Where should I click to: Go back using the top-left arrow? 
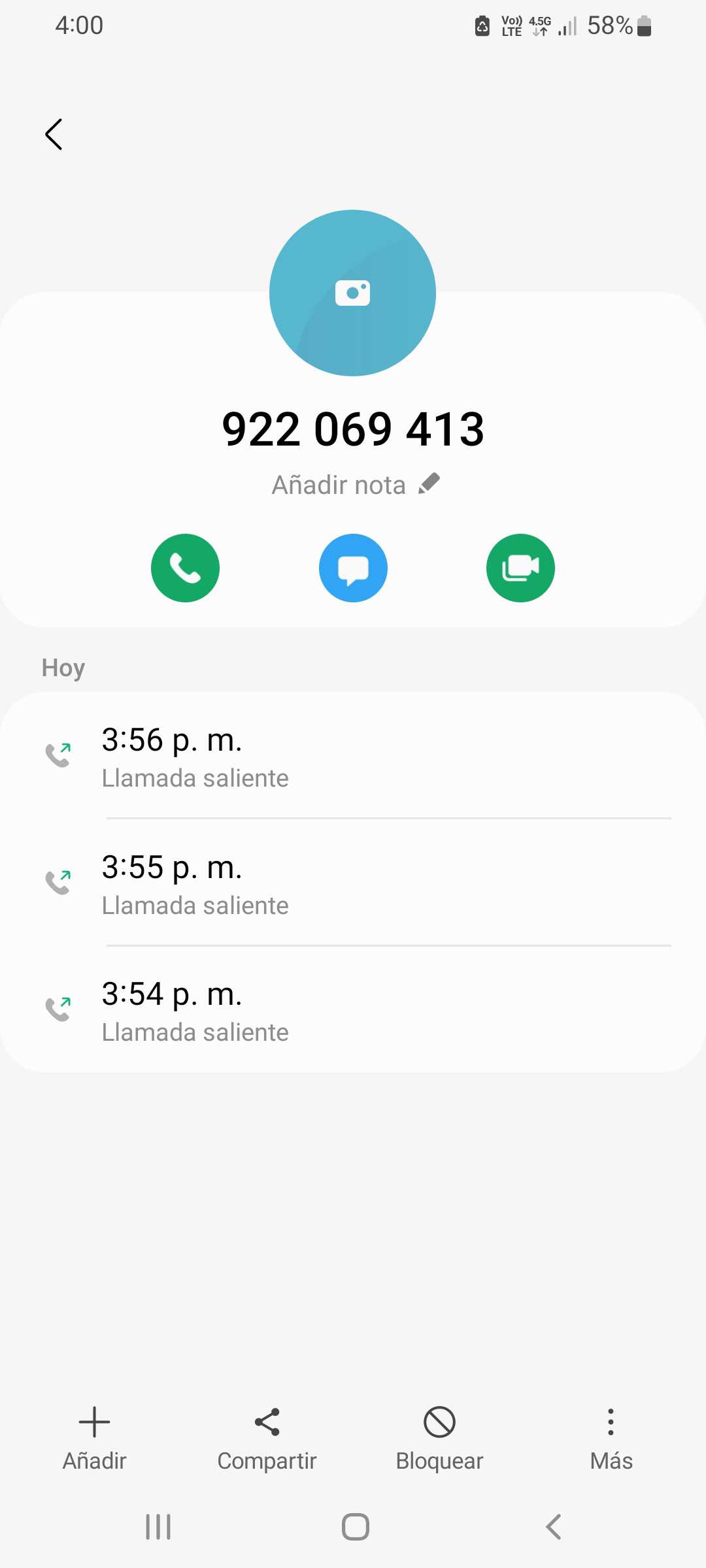point(54,135)
